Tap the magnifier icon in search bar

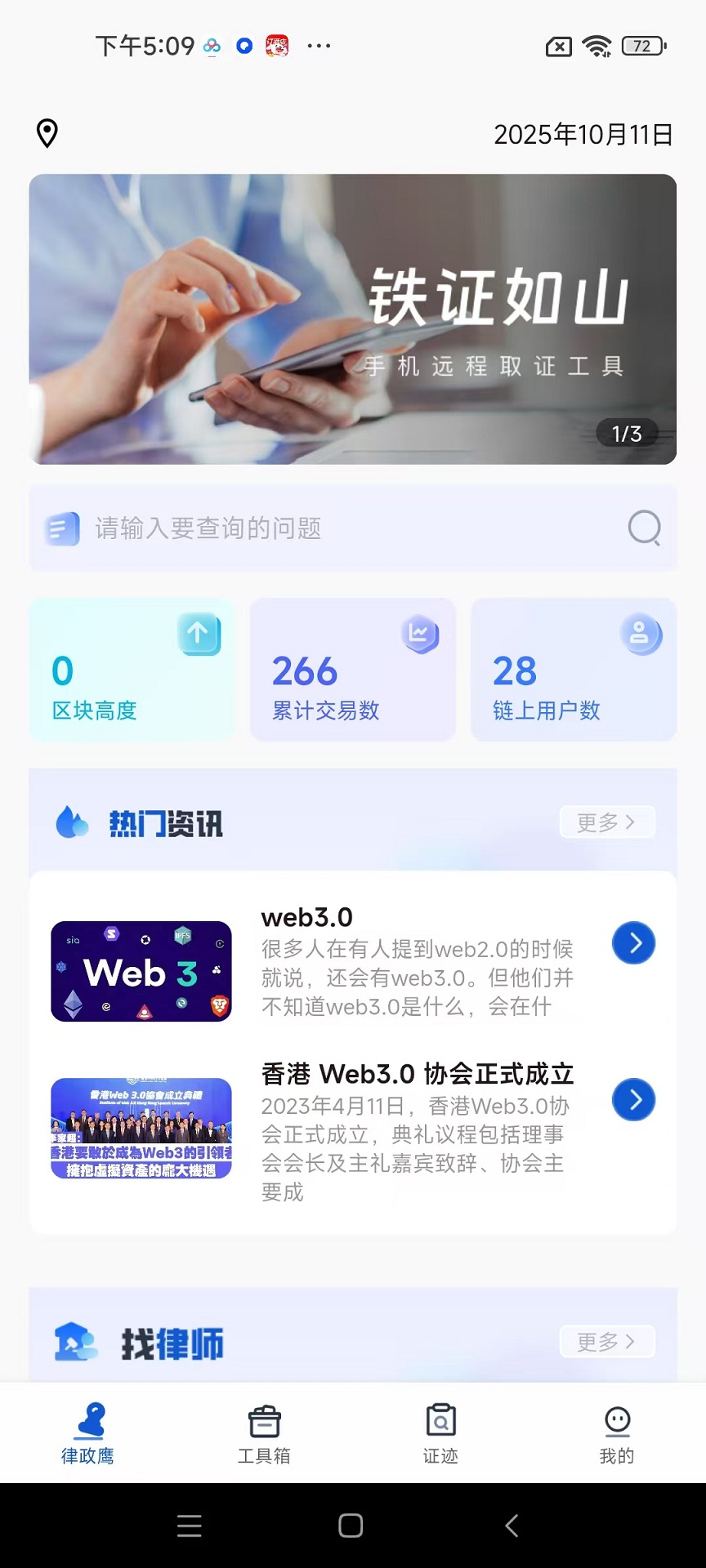coord(643,528)
